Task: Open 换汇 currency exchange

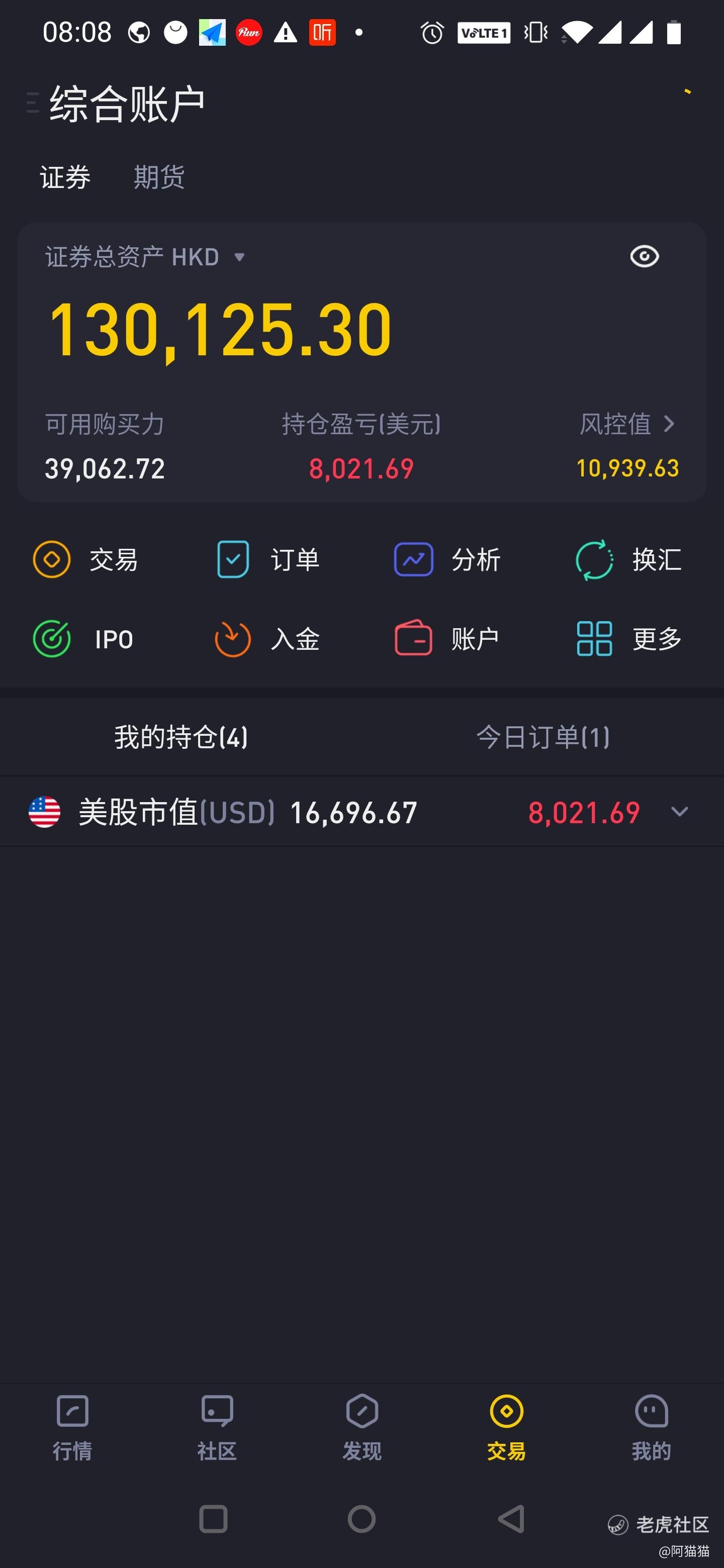Action: click(628, 559)
